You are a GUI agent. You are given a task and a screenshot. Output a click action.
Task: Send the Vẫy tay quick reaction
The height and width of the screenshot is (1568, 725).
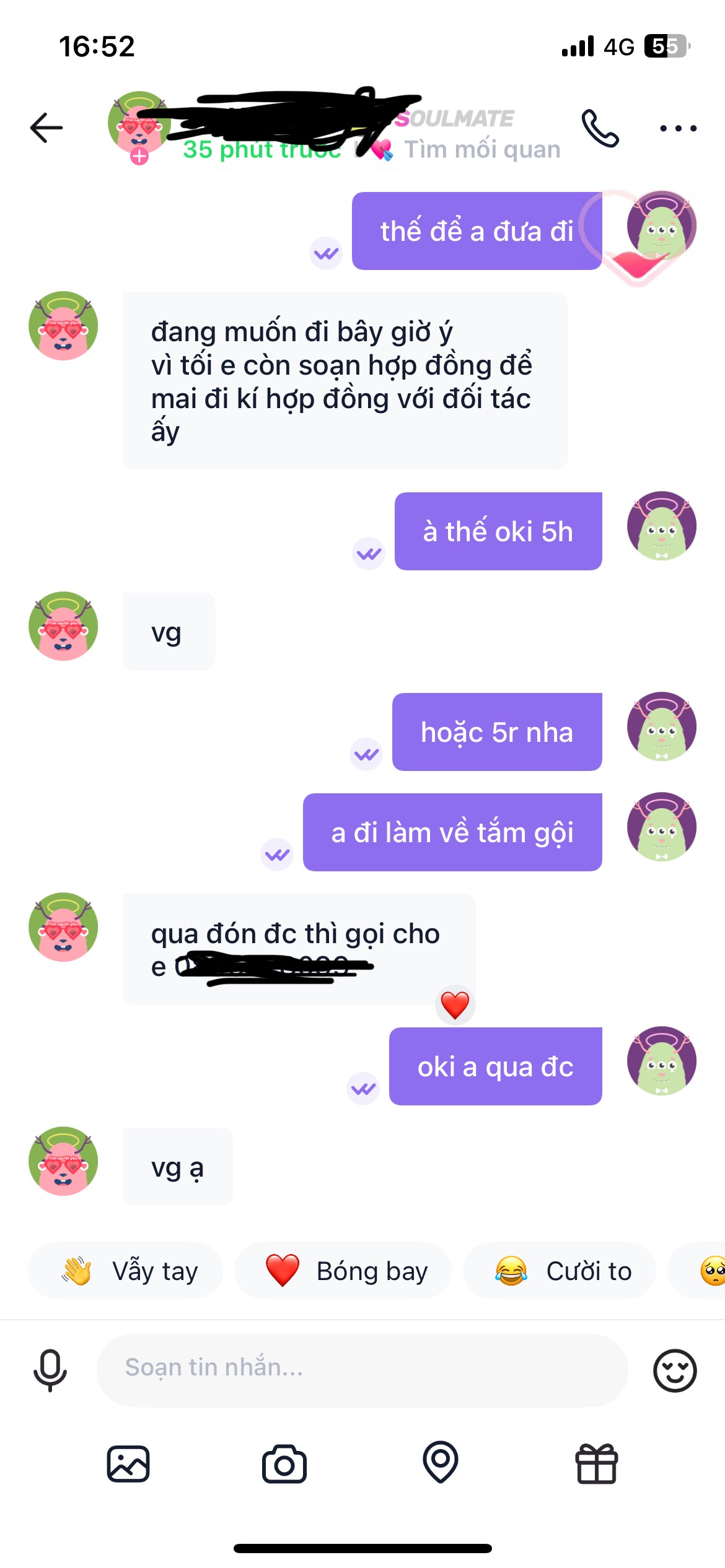click(126, 1271)
